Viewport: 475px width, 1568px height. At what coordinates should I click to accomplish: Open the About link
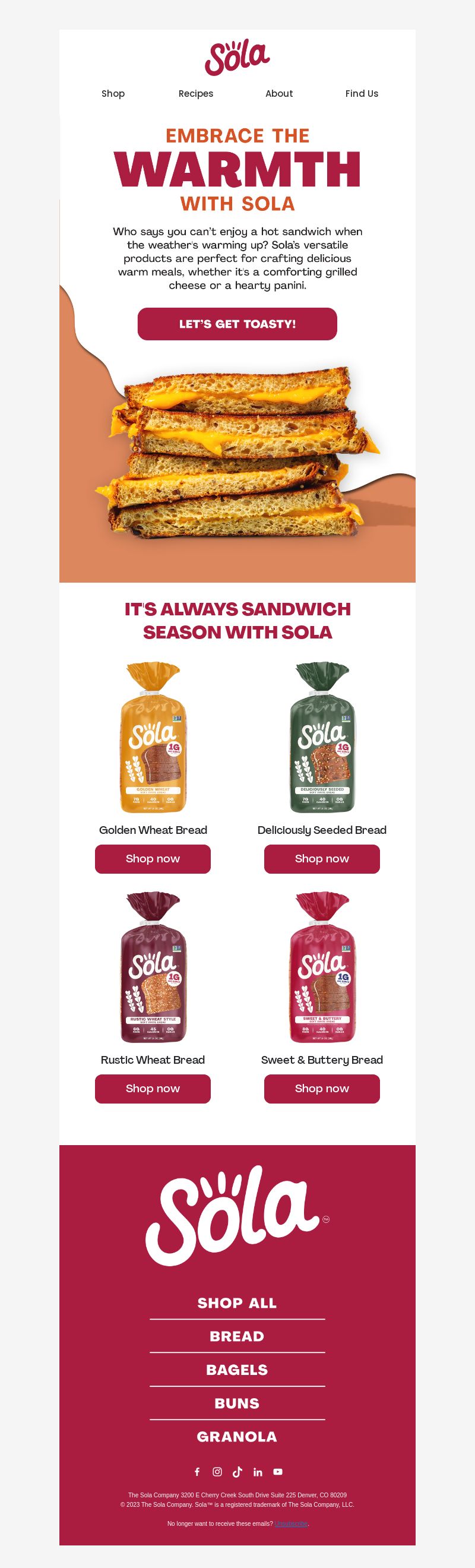click(278, 93)
